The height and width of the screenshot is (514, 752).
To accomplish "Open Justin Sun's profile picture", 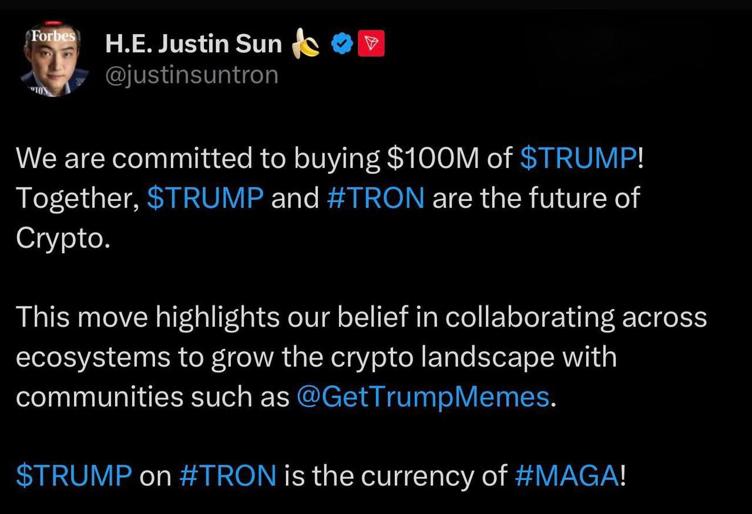I will (x=52, y=60).
